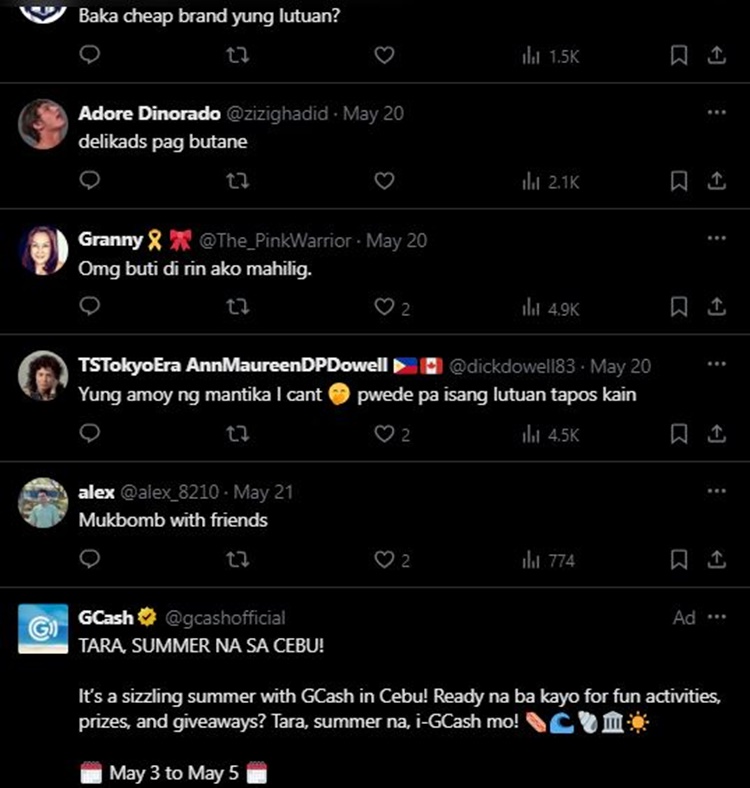This screenshot has width=750, height=788.
Task: Open TSTokyoEra's profile picture
Action: point(43,377)
